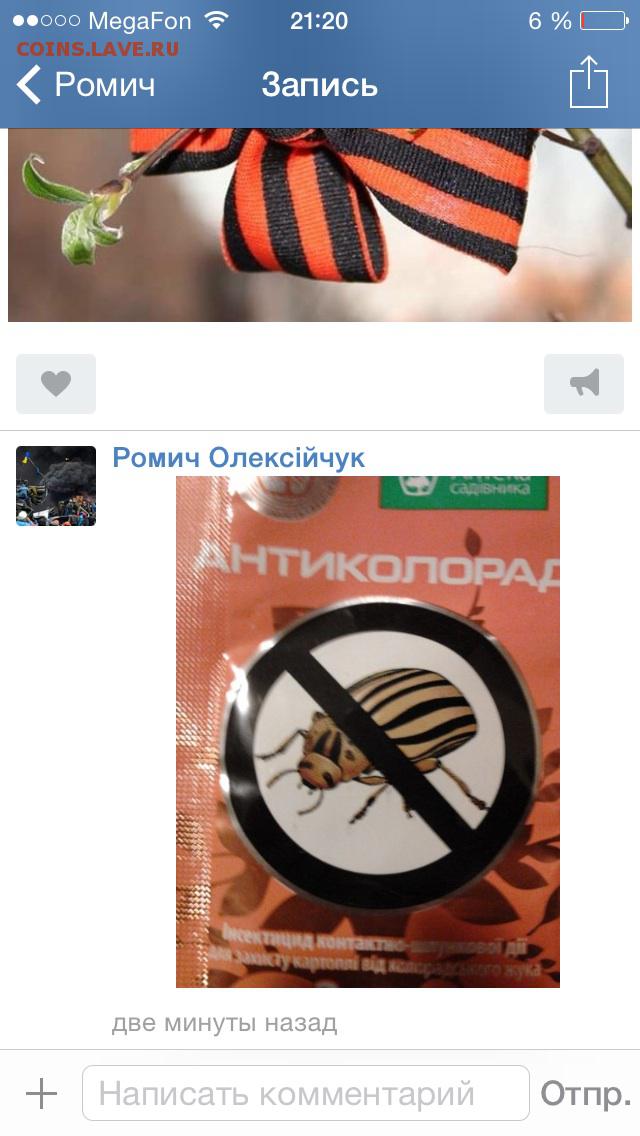640x1136 pixels.
Task: Go back to Ромич
Action: tap(86, 85)
